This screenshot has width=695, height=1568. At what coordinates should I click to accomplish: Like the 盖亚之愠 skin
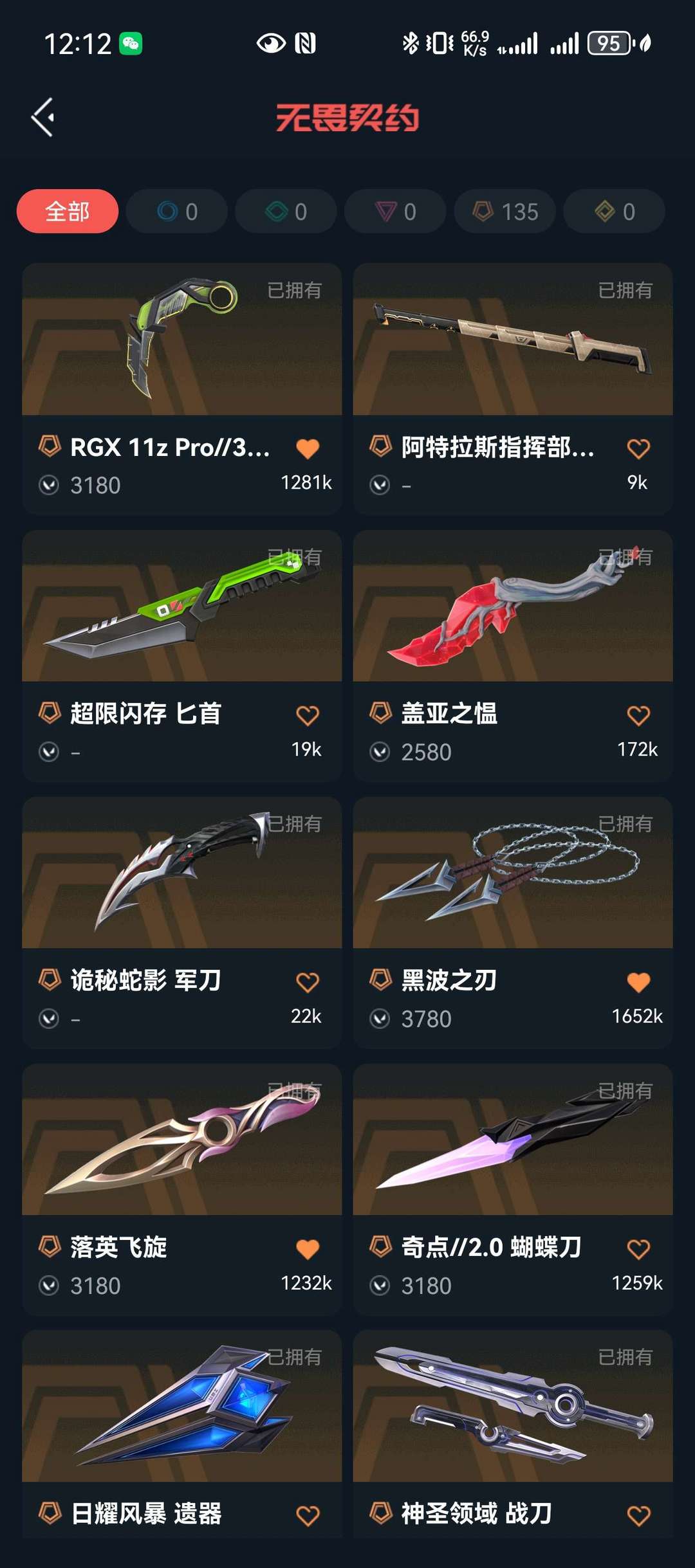pyautogui.click(x=638, y=715)
